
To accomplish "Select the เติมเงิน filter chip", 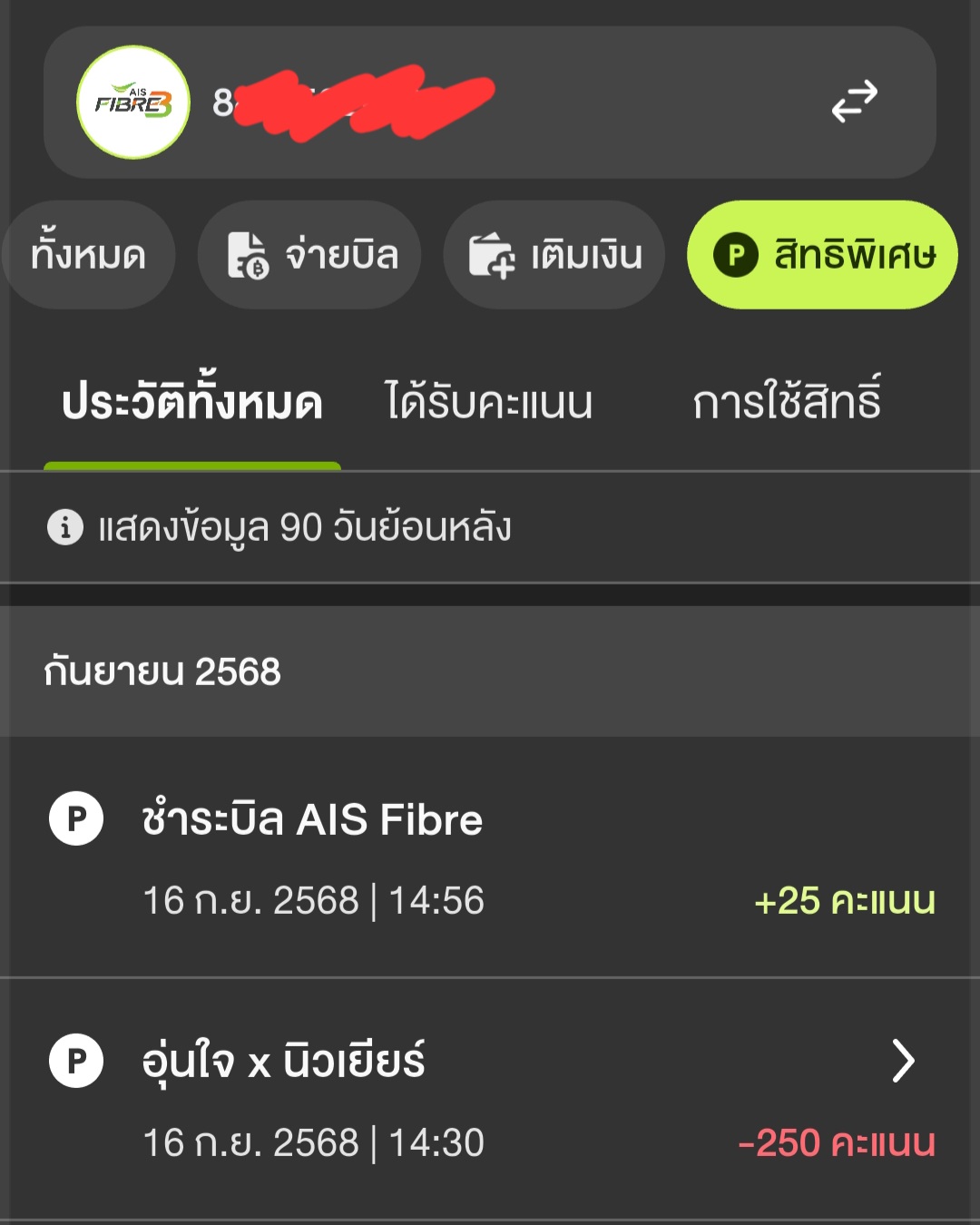I will 554,255.
